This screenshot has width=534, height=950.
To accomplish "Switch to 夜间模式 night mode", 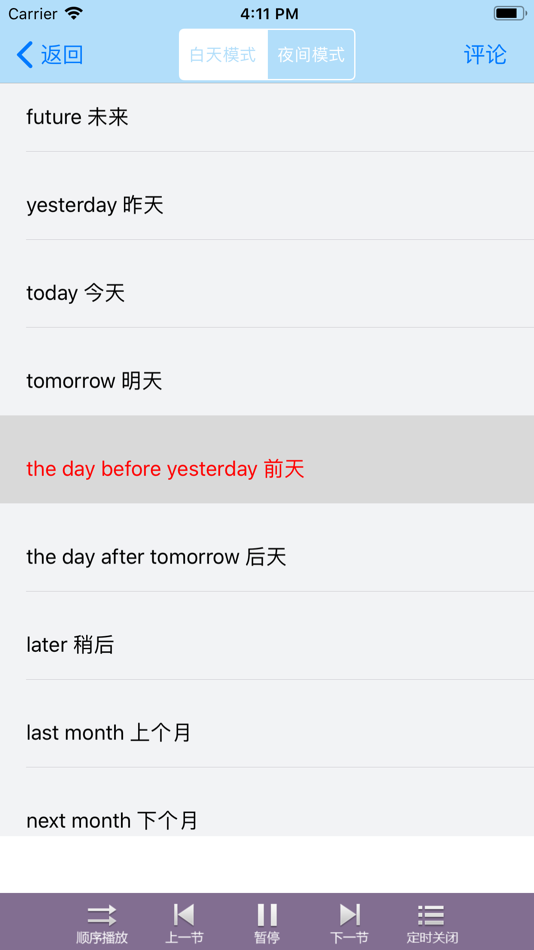I will pyautogui.click(x=311, y=55).
